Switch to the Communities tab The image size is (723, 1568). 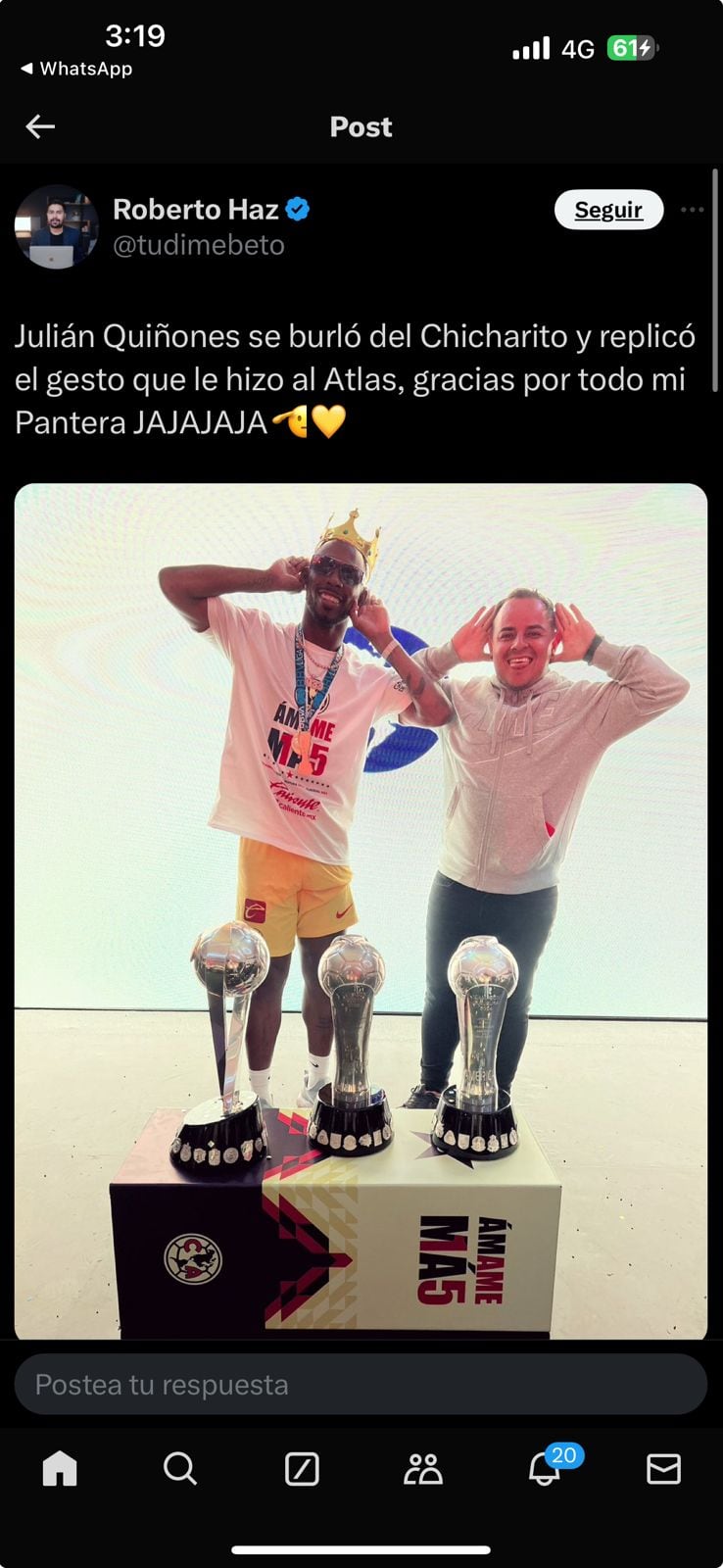pos(422,1469)
